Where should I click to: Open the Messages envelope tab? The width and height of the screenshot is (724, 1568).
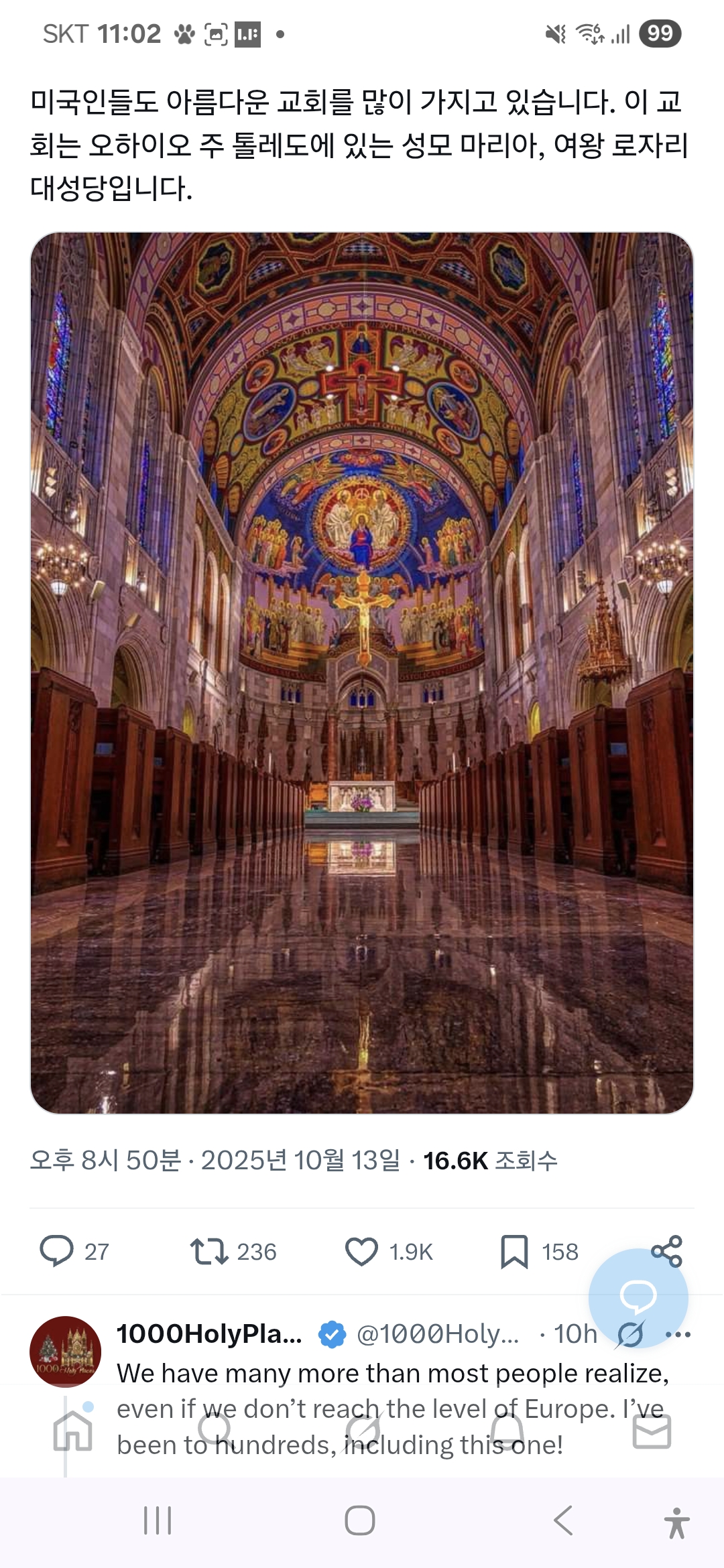click(x=652, y=1431)
